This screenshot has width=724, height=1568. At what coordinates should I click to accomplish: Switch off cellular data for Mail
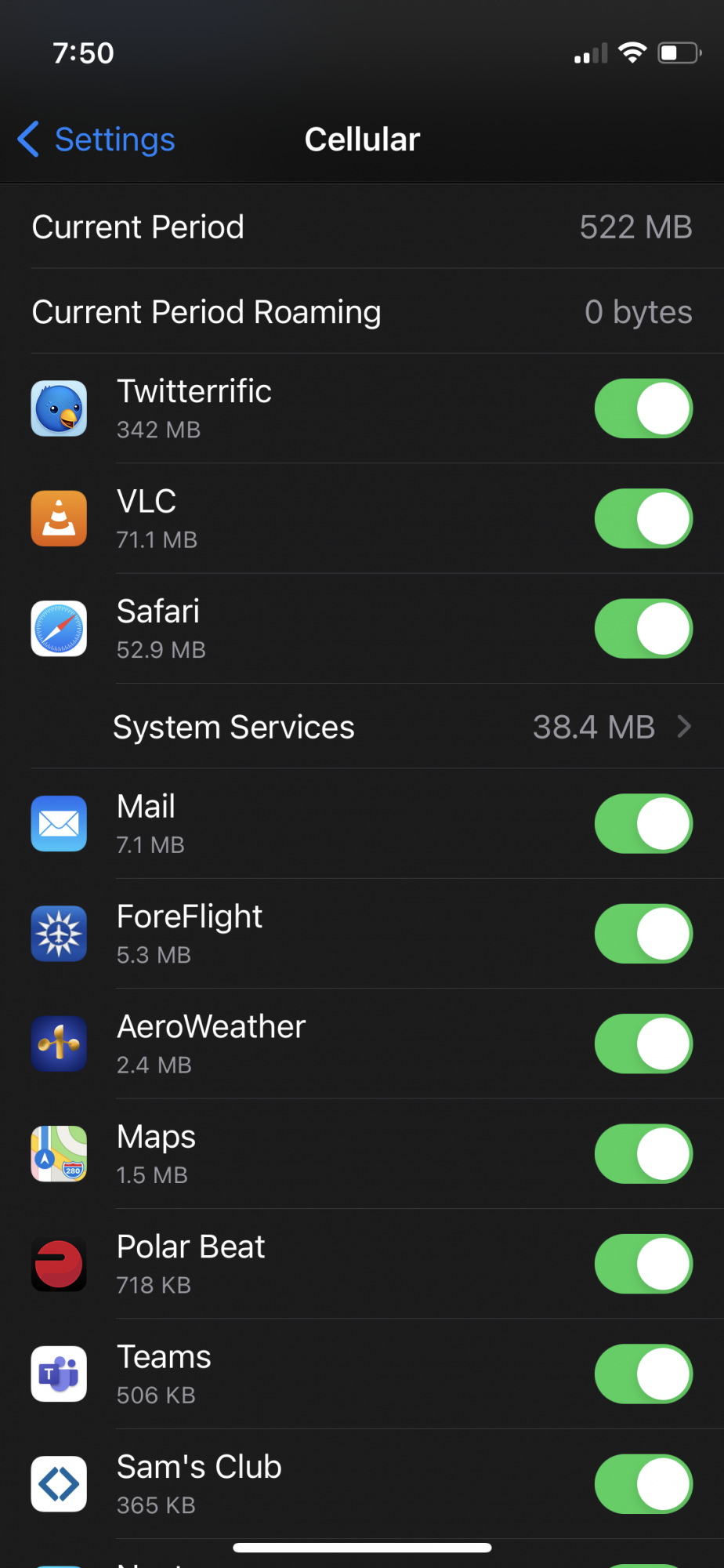[x=643, y=824]
